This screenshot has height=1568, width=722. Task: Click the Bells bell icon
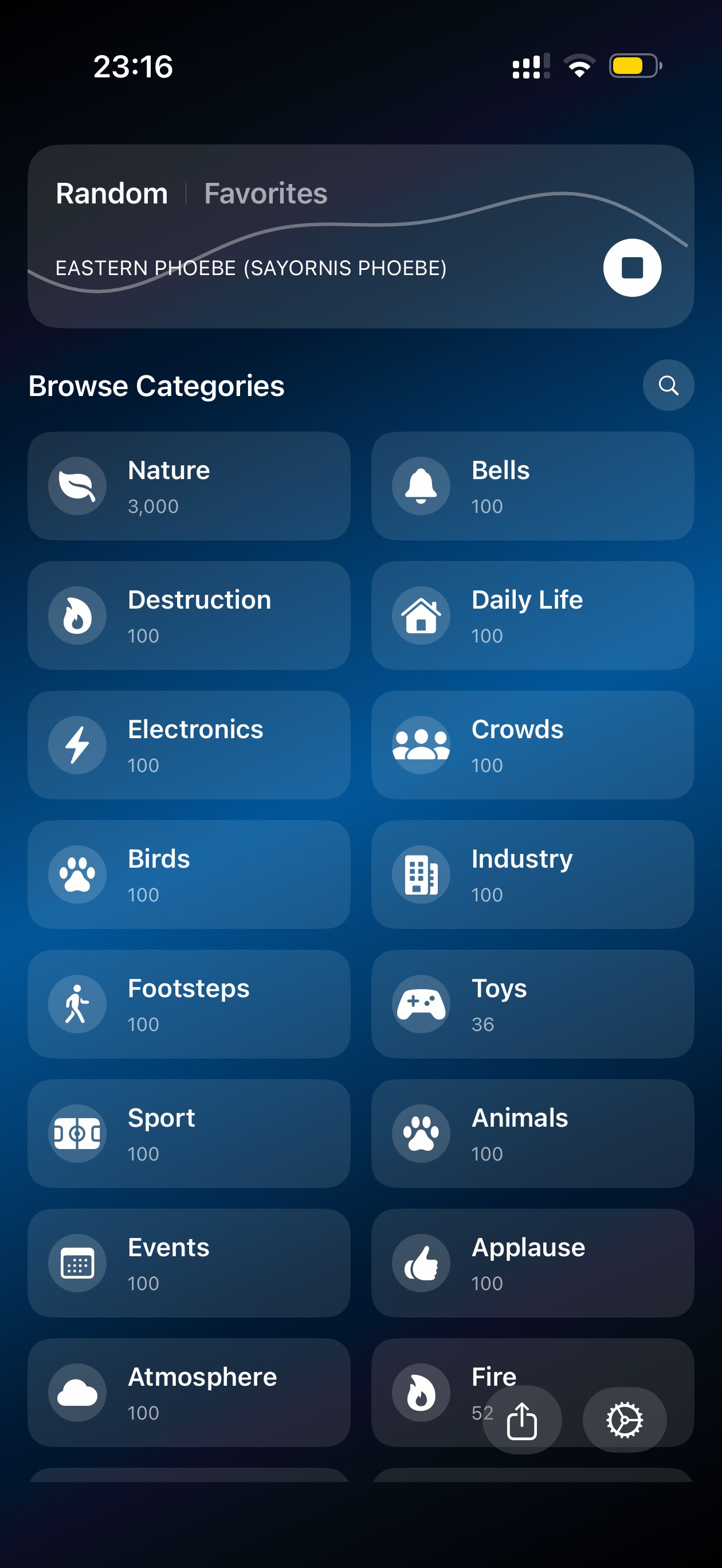[421, 485]
